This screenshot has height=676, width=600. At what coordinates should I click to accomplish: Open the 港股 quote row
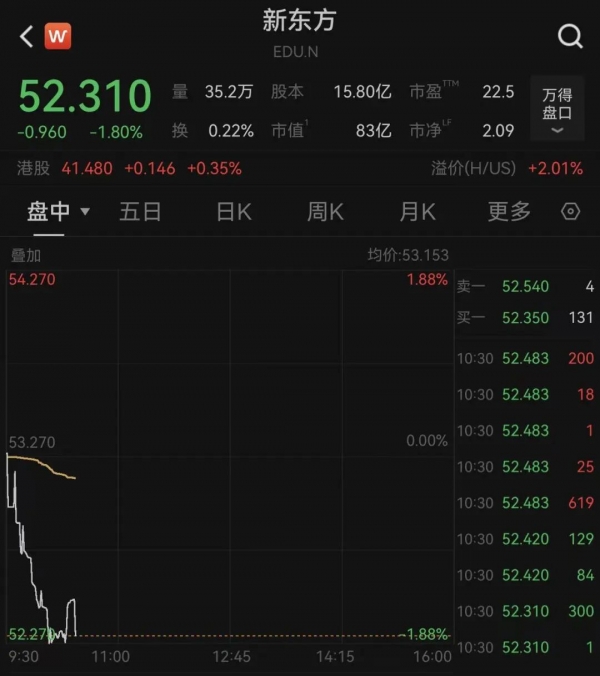(x=130, y=169)
